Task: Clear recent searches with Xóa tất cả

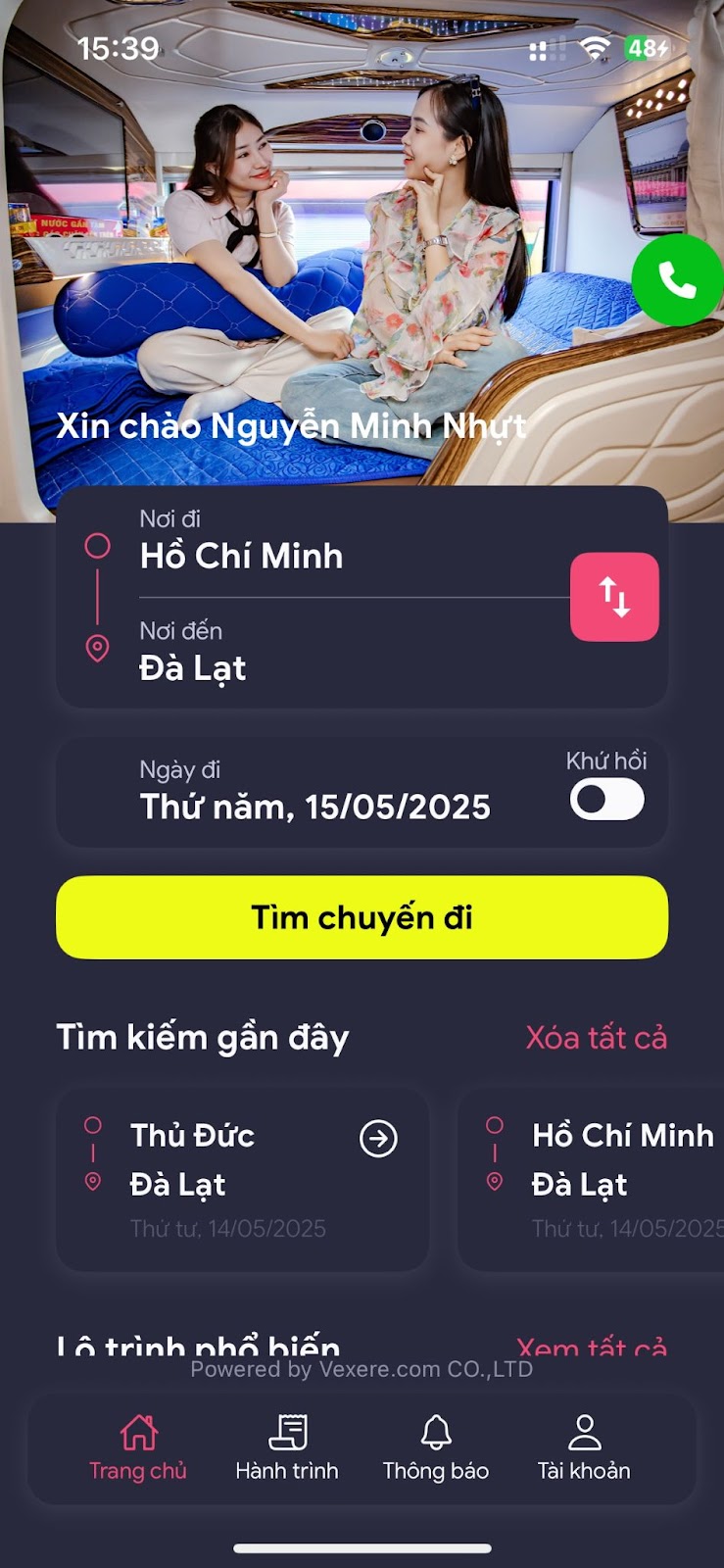Action: tap(596, 1038)
